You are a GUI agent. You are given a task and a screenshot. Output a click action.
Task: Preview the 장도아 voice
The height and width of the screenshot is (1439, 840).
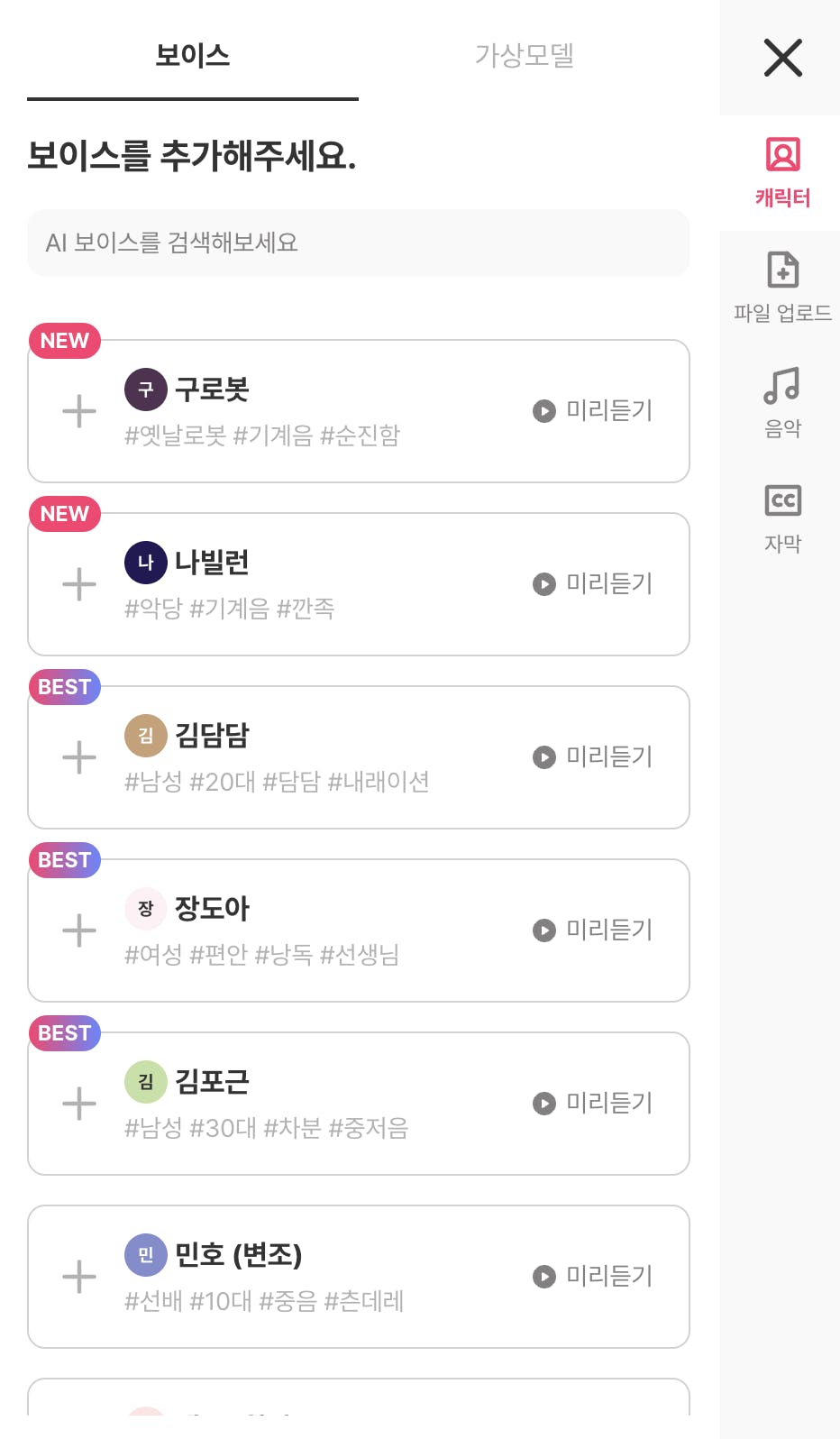pos(592,930)
